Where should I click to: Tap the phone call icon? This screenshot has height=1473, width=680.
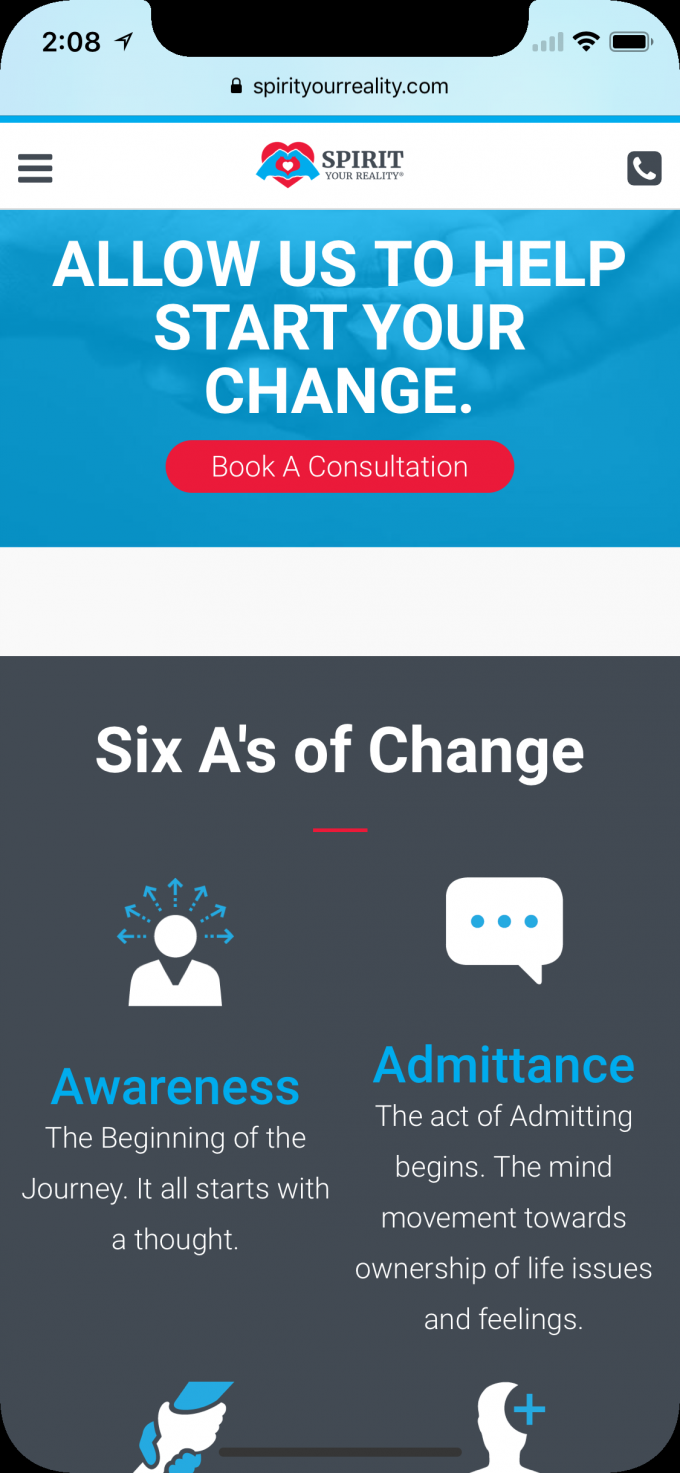pos(644,168)
